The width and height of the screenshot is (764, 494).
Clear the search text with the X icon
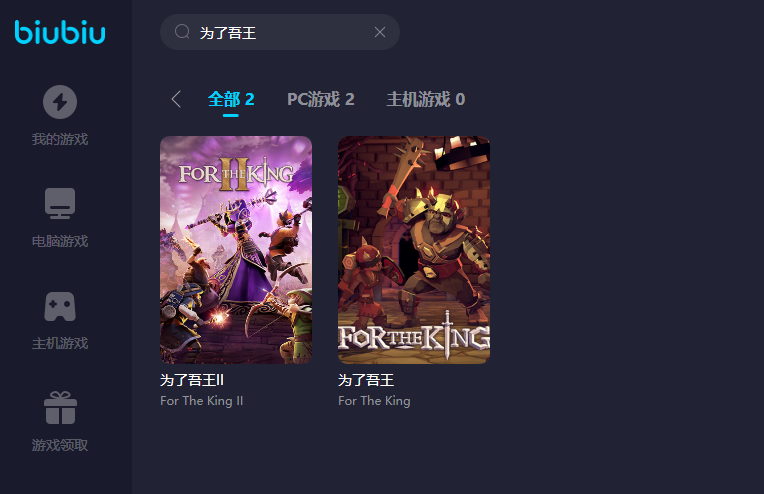(380, 32)
